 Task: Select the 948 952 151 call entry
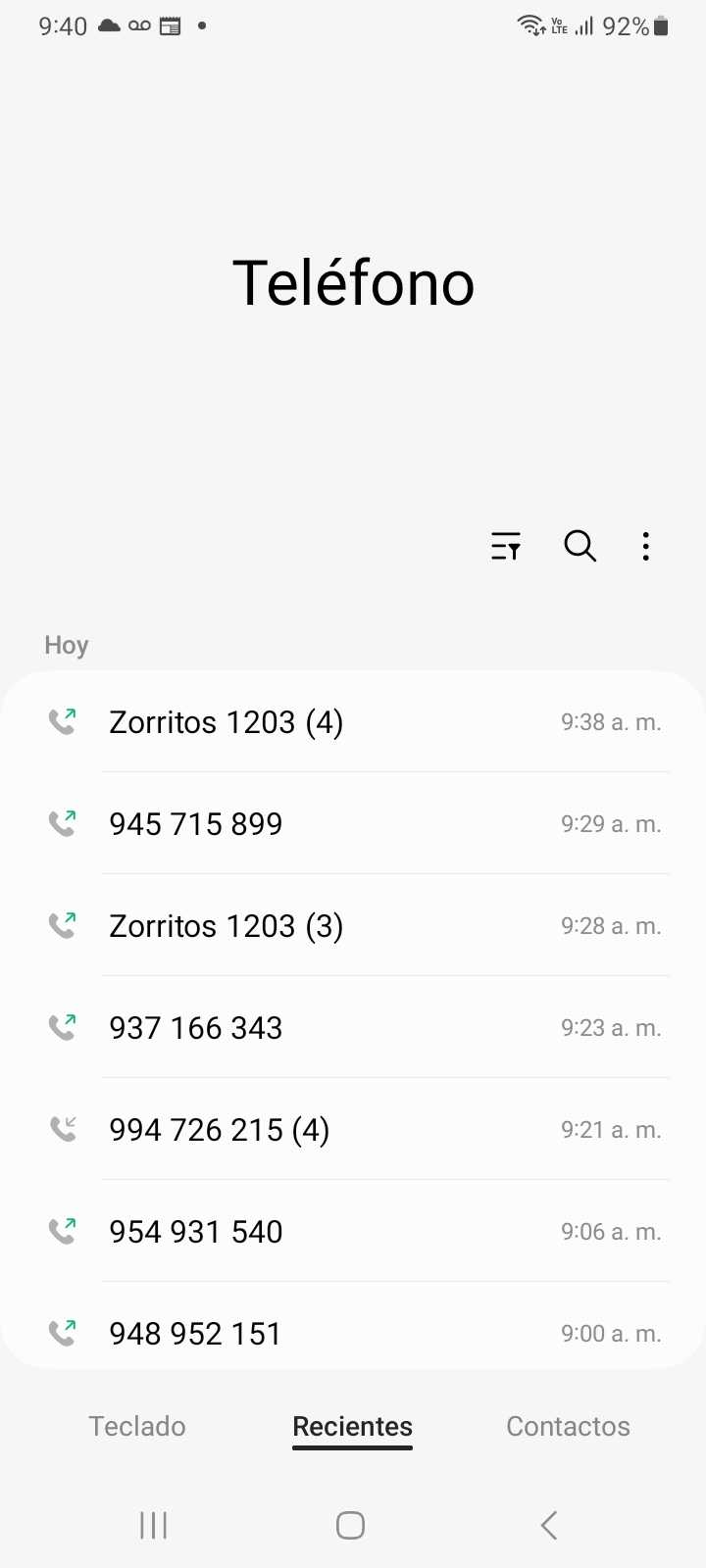click(x=353, y=1333)
